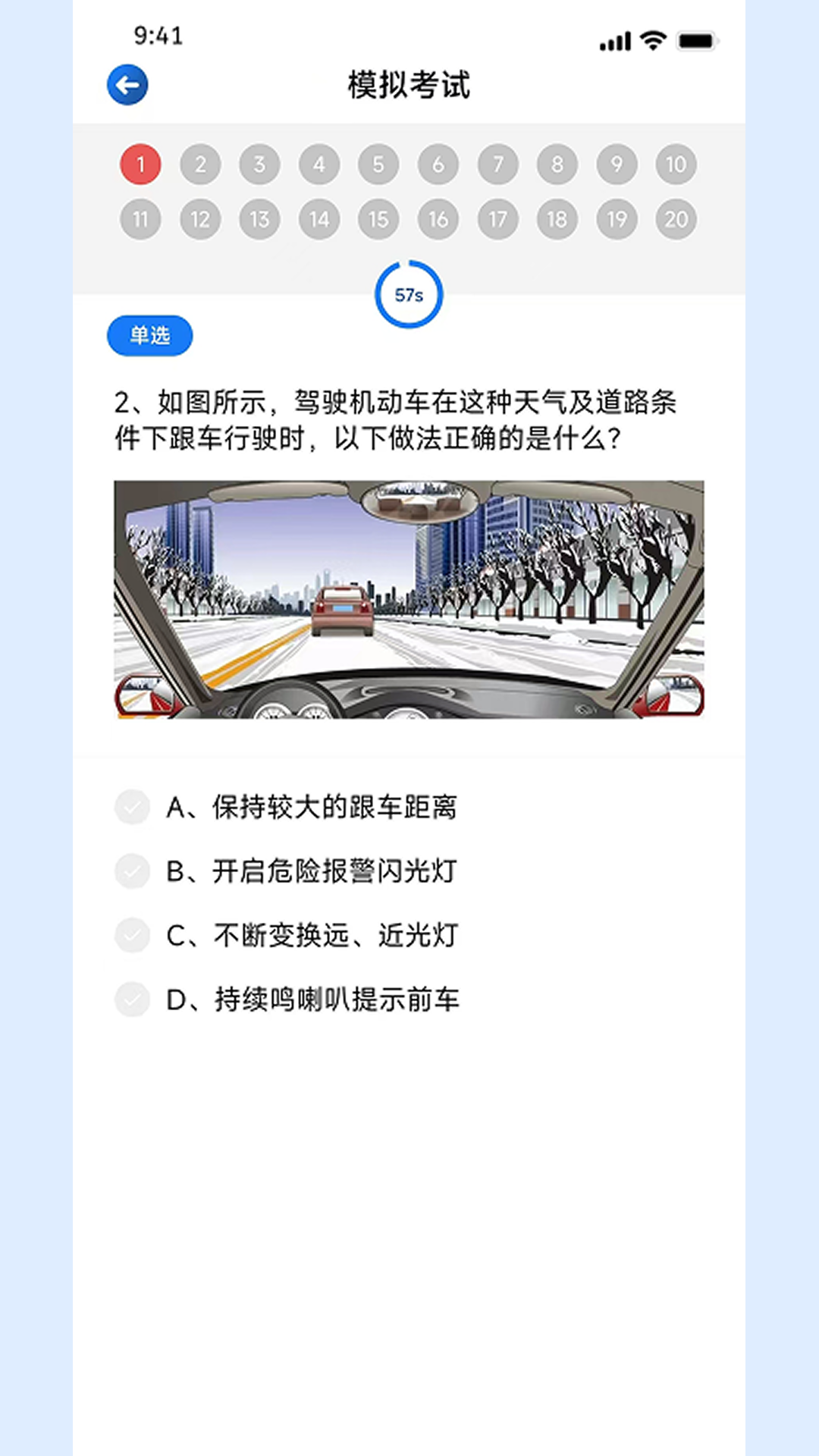Open question number 5
Image resolution: width=819 pixels, height=1456 pixels.
378,165
